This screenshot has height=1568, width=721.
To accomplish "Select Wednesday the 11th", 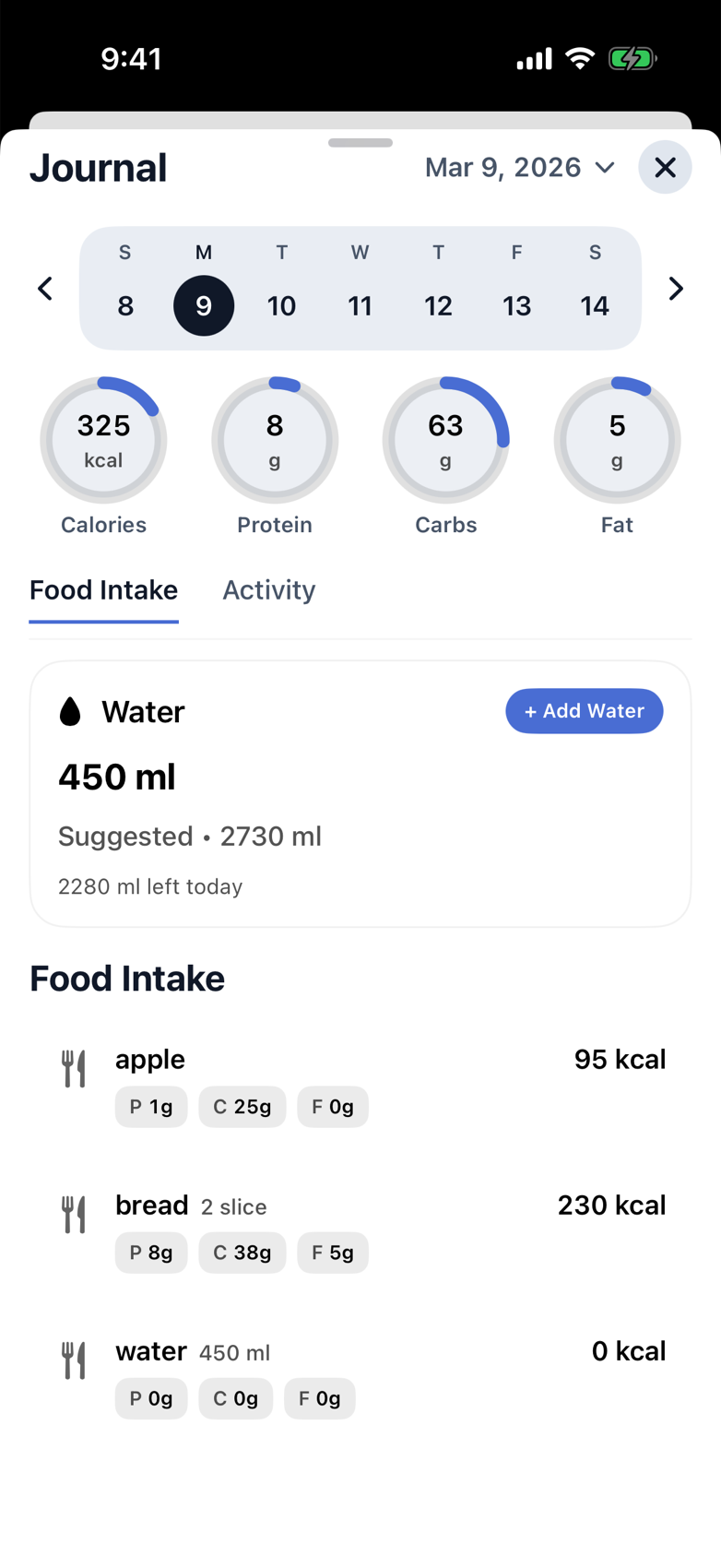I will click(x=360, y=304).
